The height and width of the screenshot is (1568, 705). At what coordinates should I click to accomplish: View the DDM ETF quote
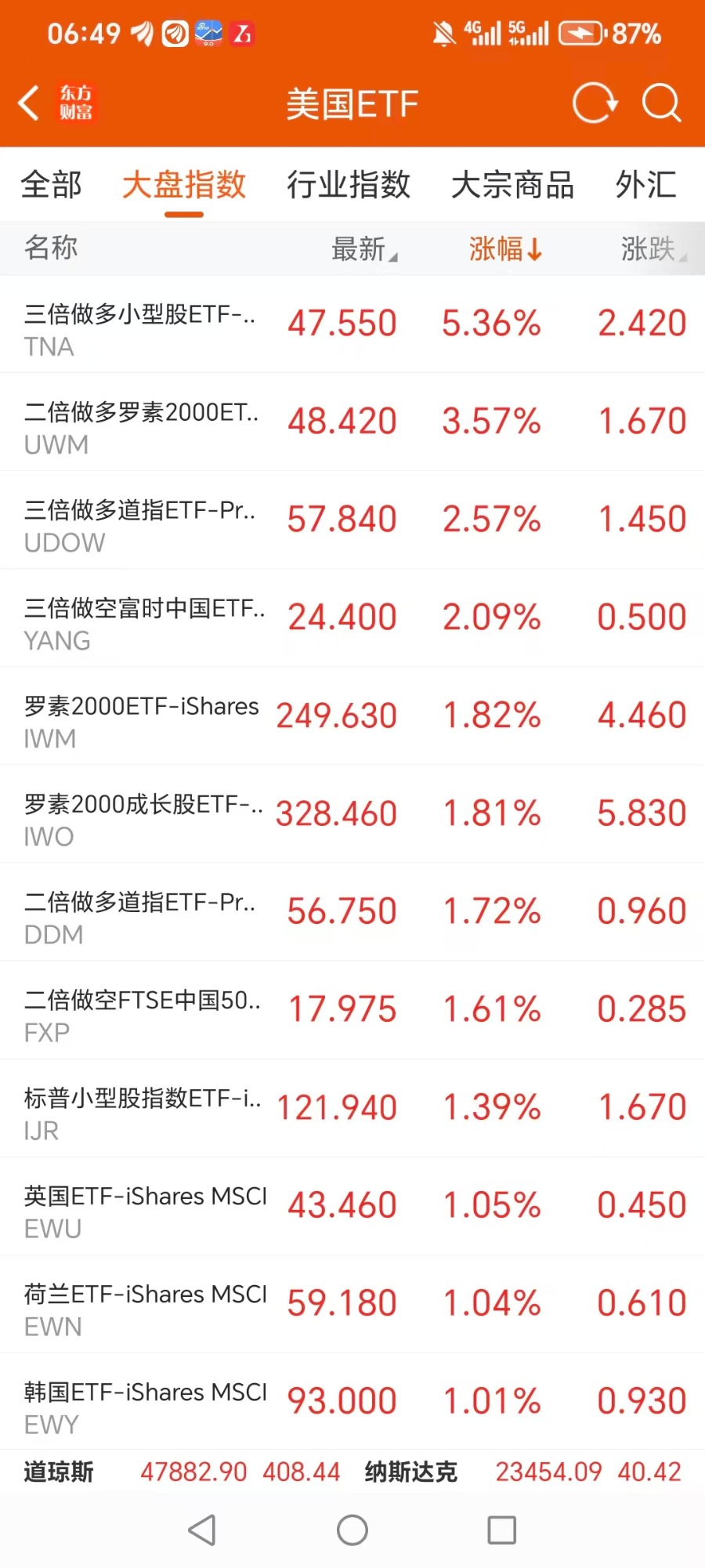352,912
